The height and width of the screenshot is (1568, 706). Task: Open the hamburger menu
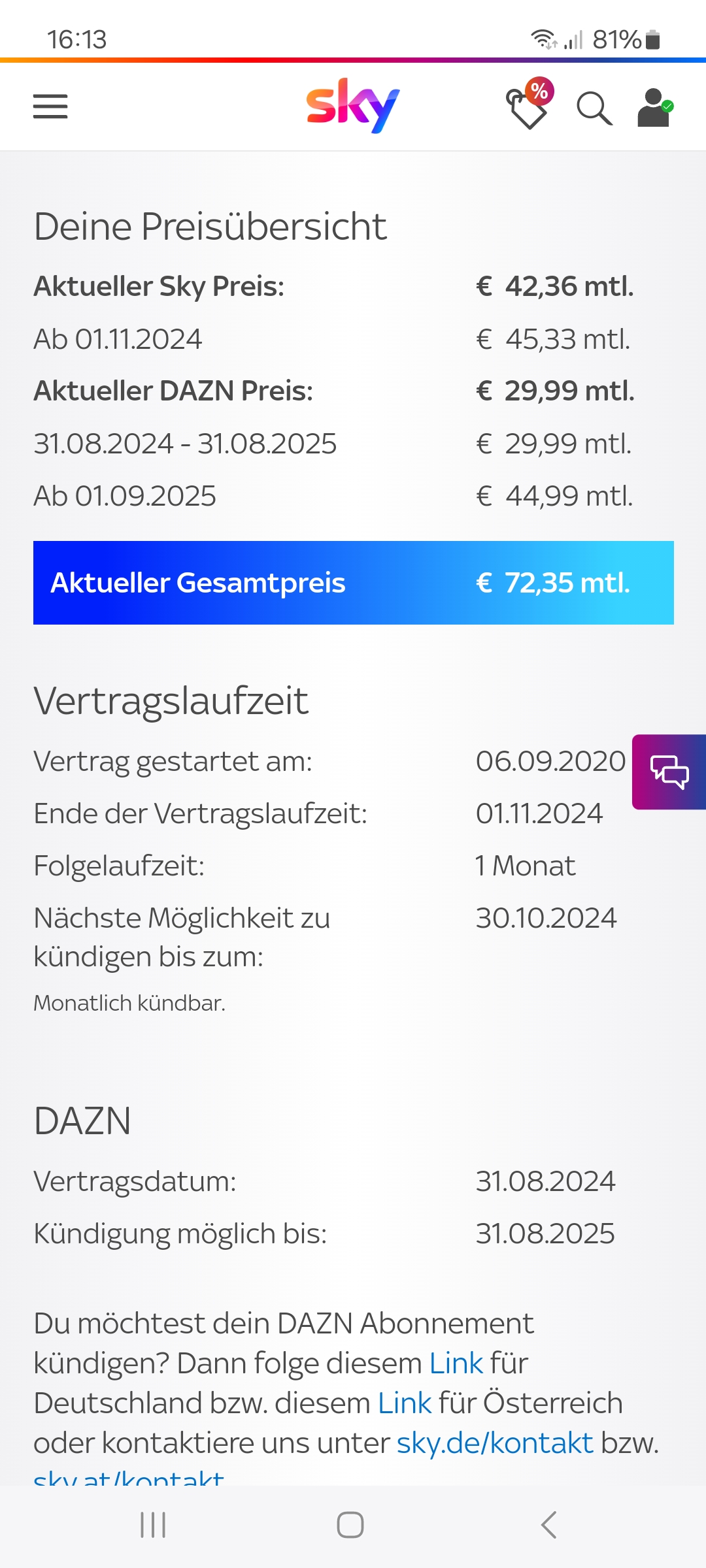[x=50, y=106]
